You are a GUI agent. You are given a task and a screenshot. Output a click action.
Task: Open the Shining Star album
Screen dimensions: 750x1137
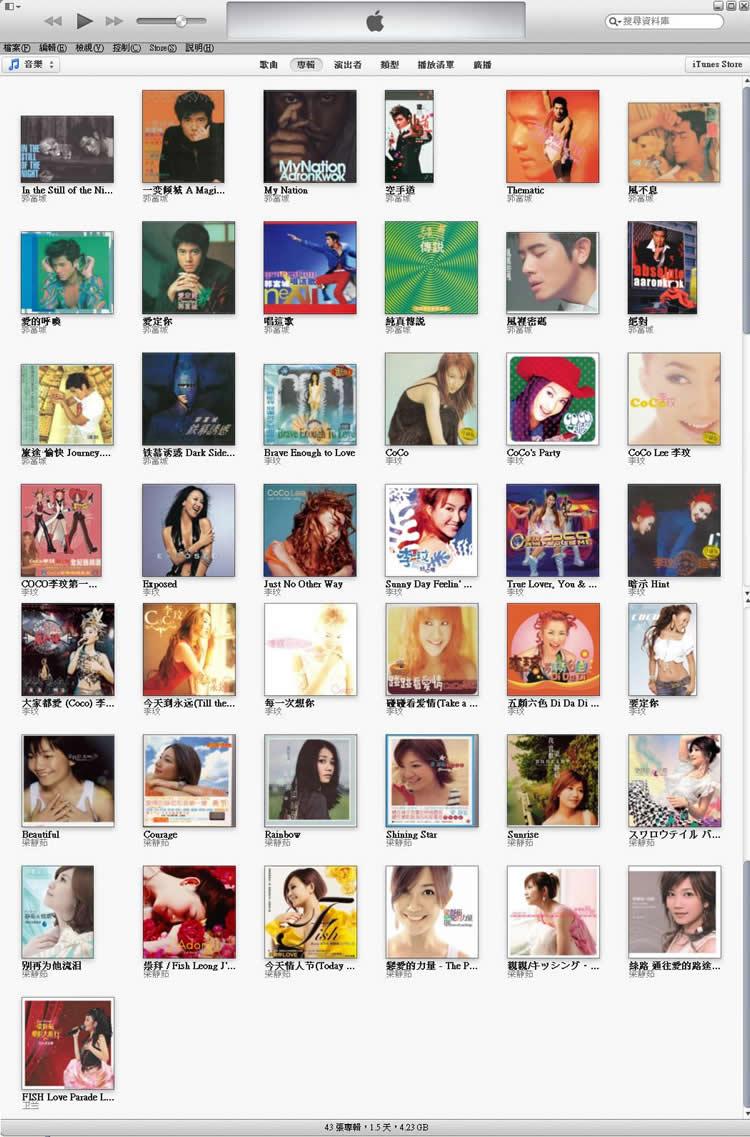coord(431,781)
